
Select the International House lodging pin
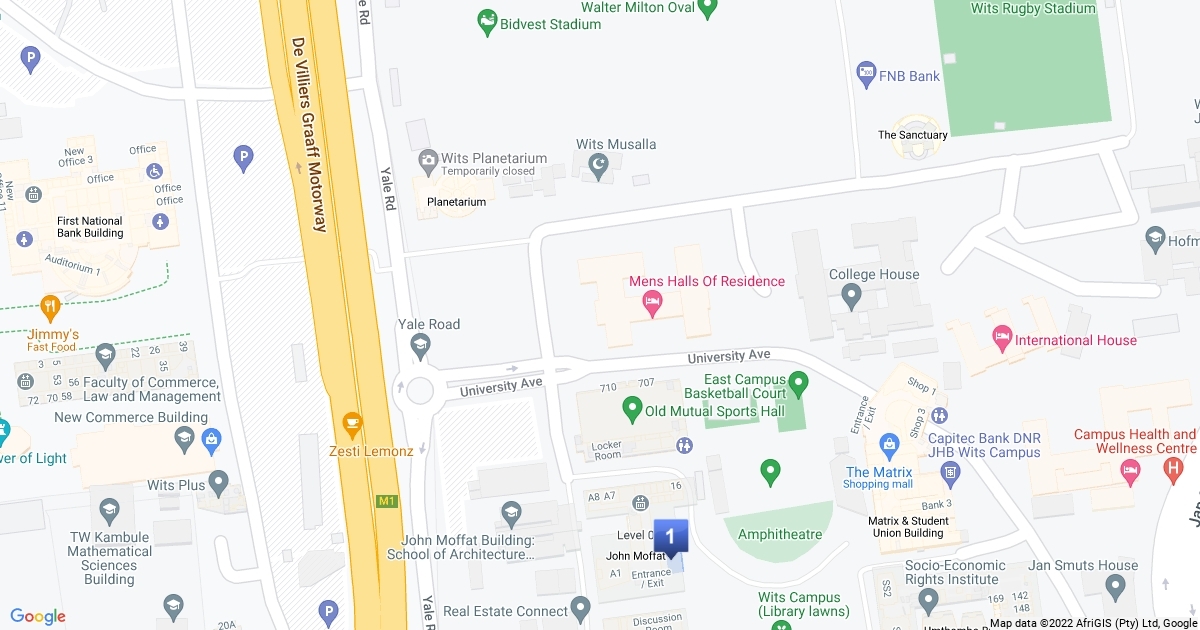(1000, 339)
